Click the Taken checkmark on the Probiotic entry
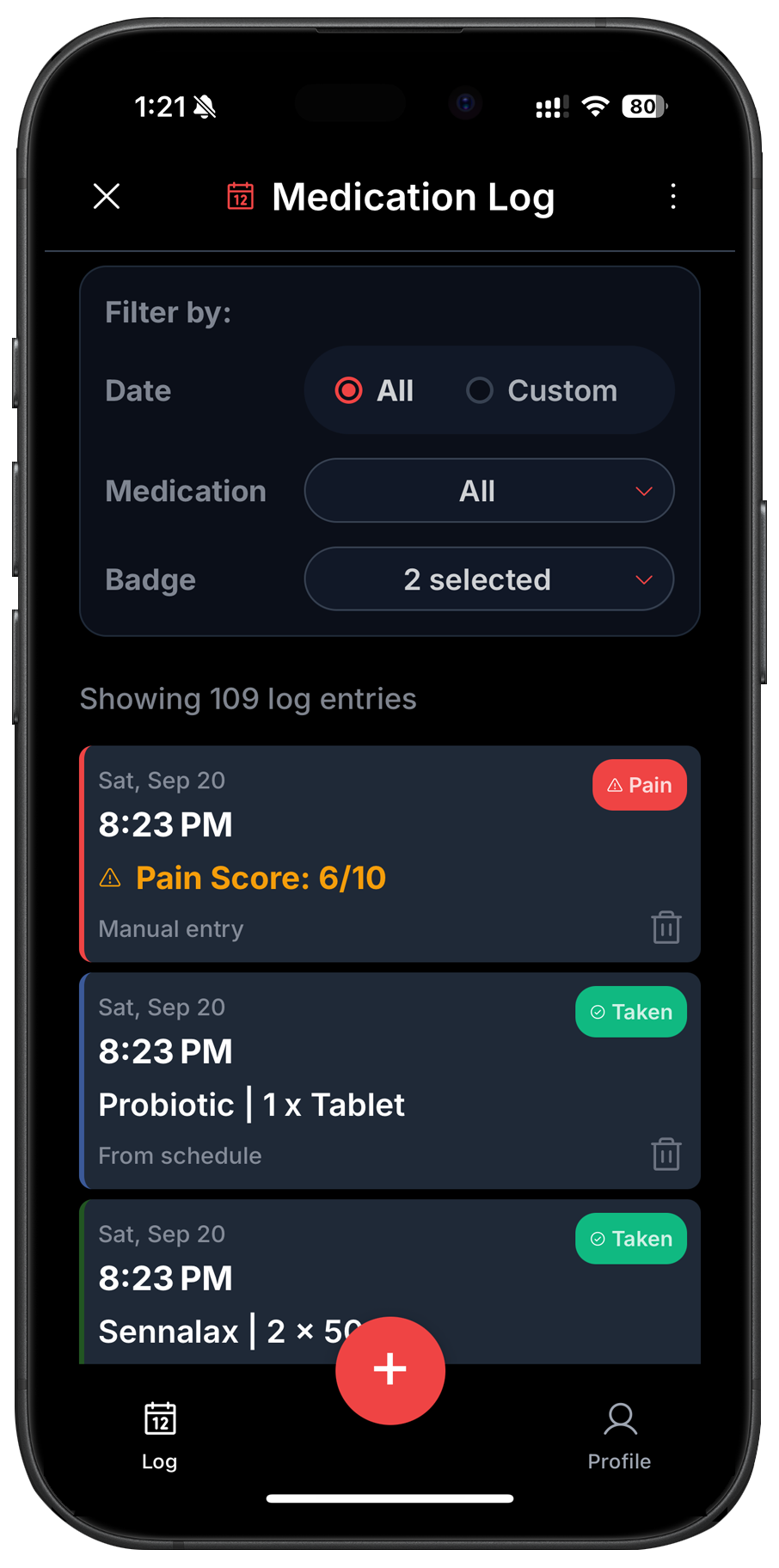Screen dimensions: 779x1568 (598, 1012)
